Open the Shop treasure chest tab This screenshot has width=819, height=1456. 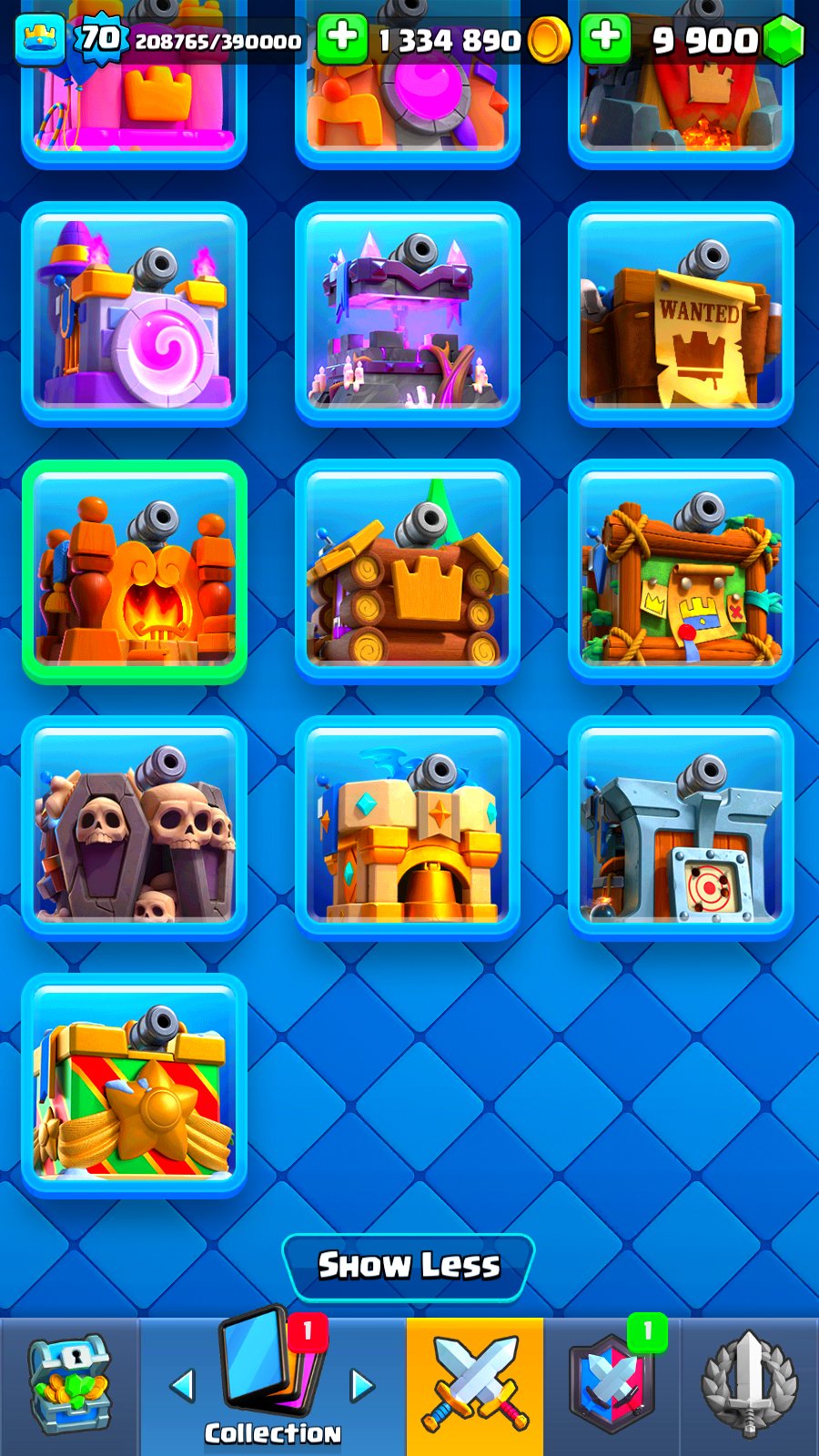pos(69,1386)
